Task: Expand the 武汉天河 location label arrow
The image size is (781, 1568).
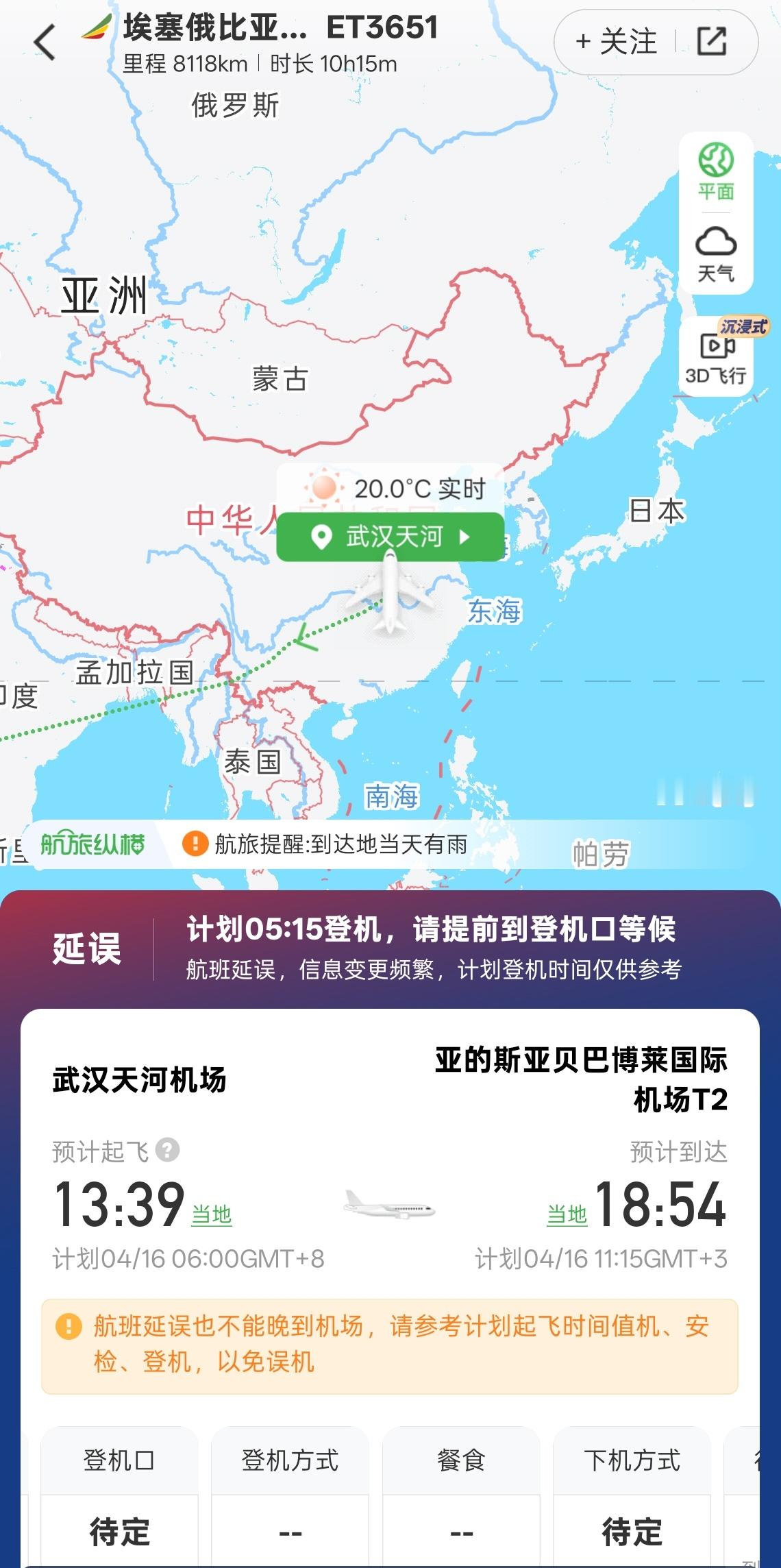Action: pos(466,538)
